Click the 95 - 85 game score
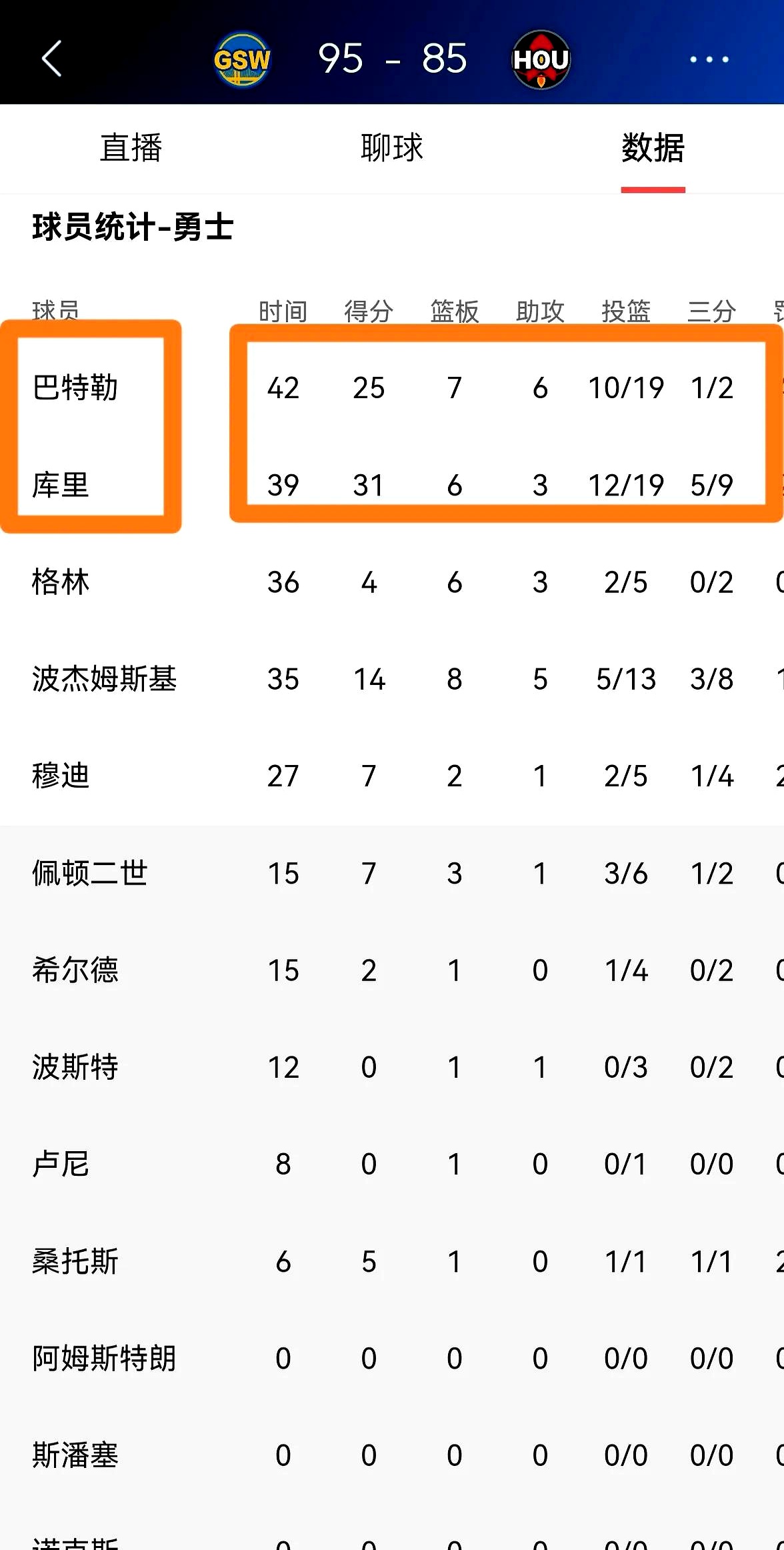The image size is (784, 1550). coord(392,59)
